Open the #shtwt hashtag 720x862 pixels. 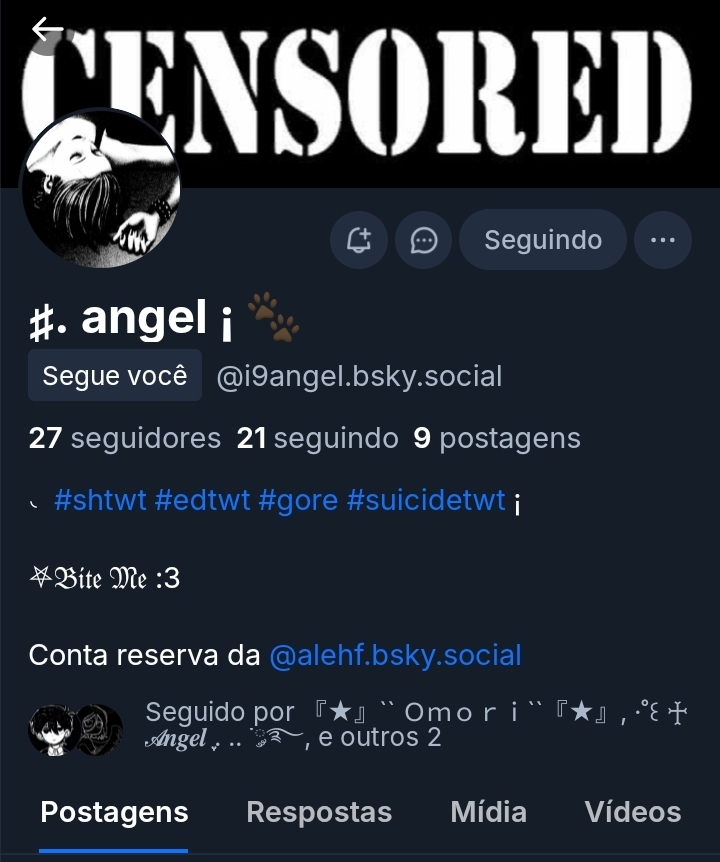tap(100, 500)
